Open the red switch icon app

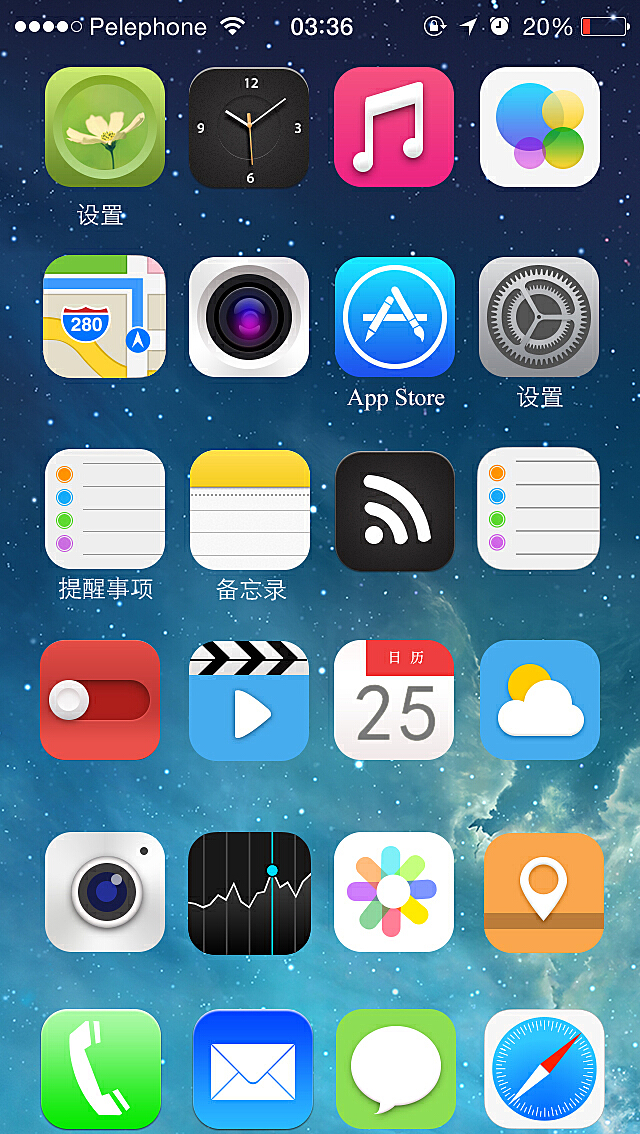[x=100, y=700]
